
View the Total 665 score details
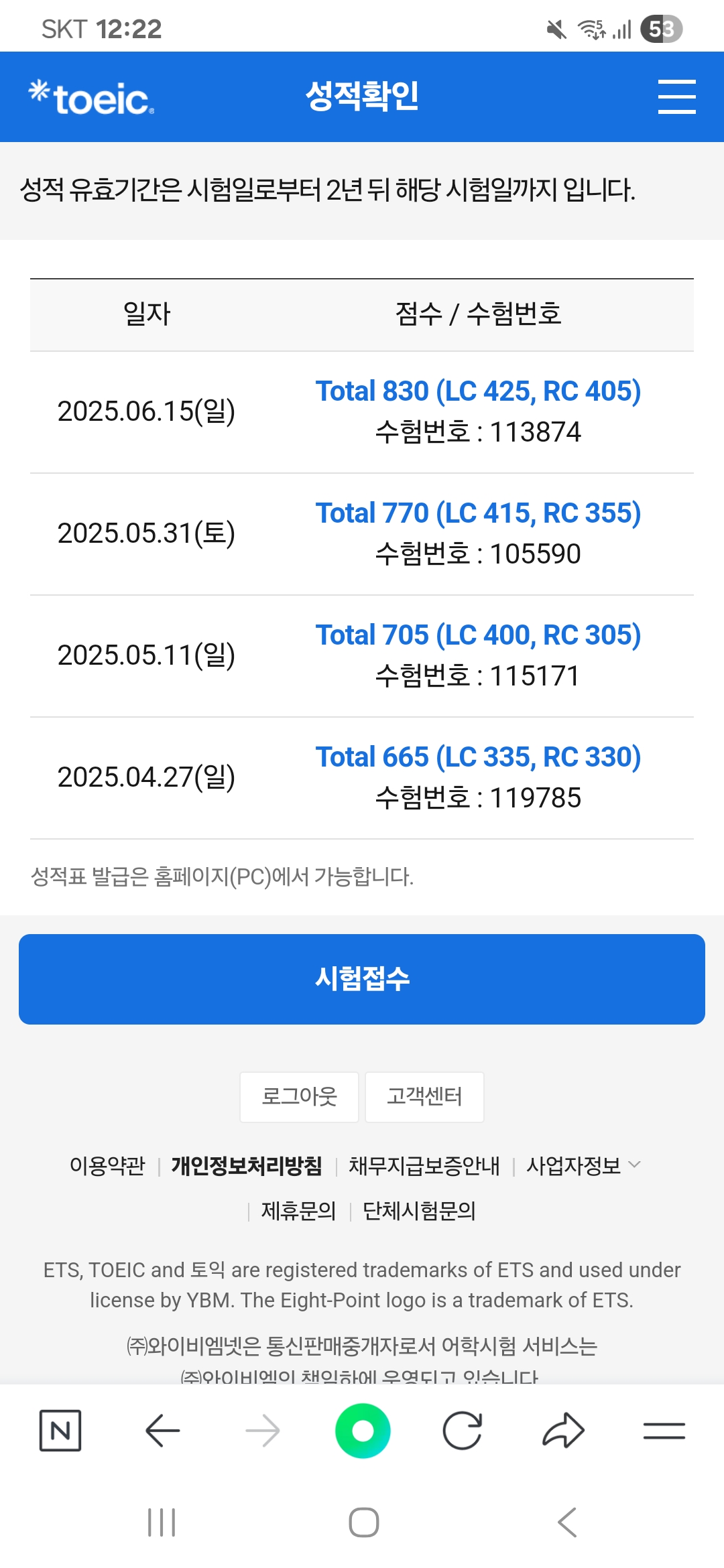pyautogui.click(x=478, y=757)
